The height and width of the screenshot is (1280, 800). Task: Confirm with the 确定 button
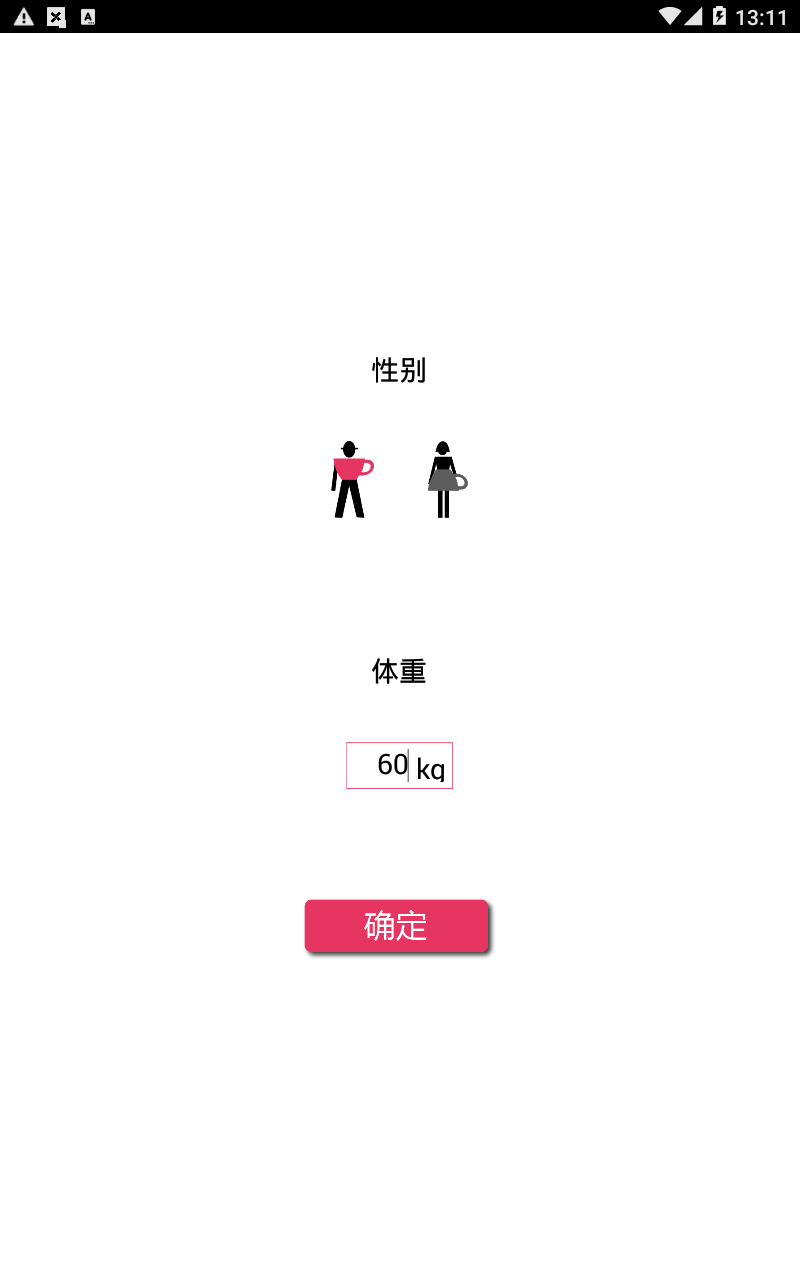pyautogui.click(x=396, y=926)
